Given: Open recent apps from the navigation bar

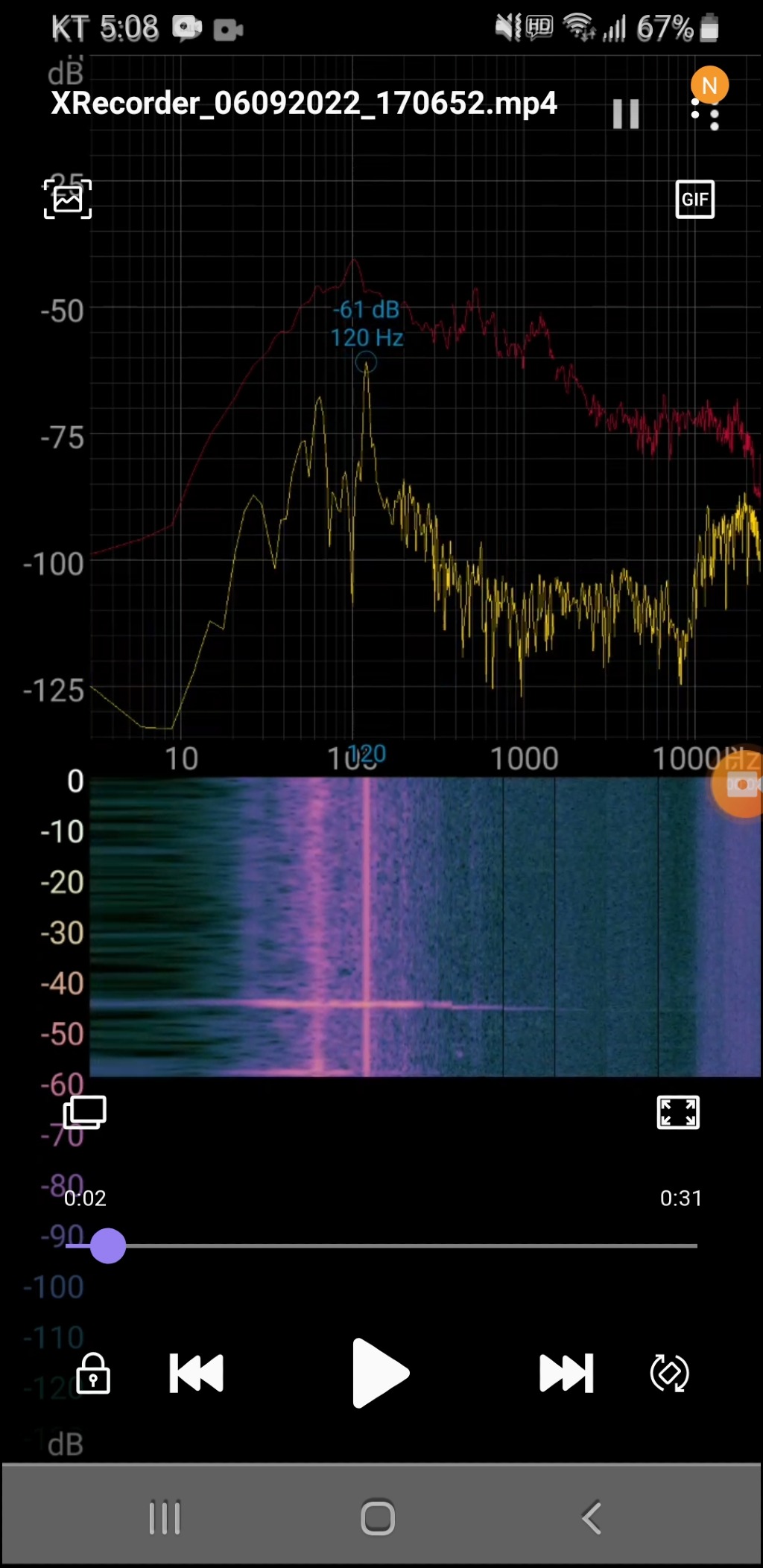Looking at the screenshot, I should tap(165, 1517).
